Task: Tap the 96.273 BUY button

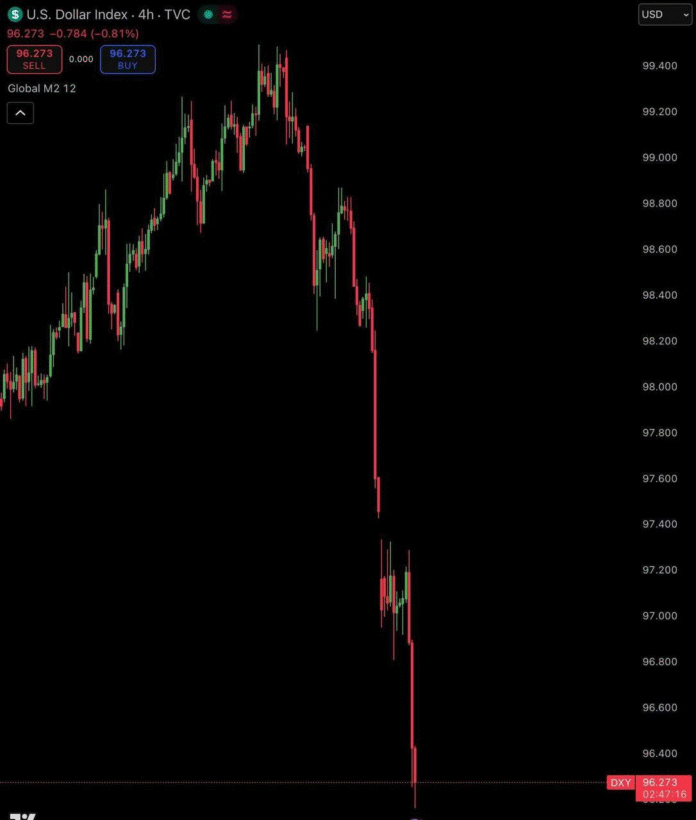Action: point(128,59)
